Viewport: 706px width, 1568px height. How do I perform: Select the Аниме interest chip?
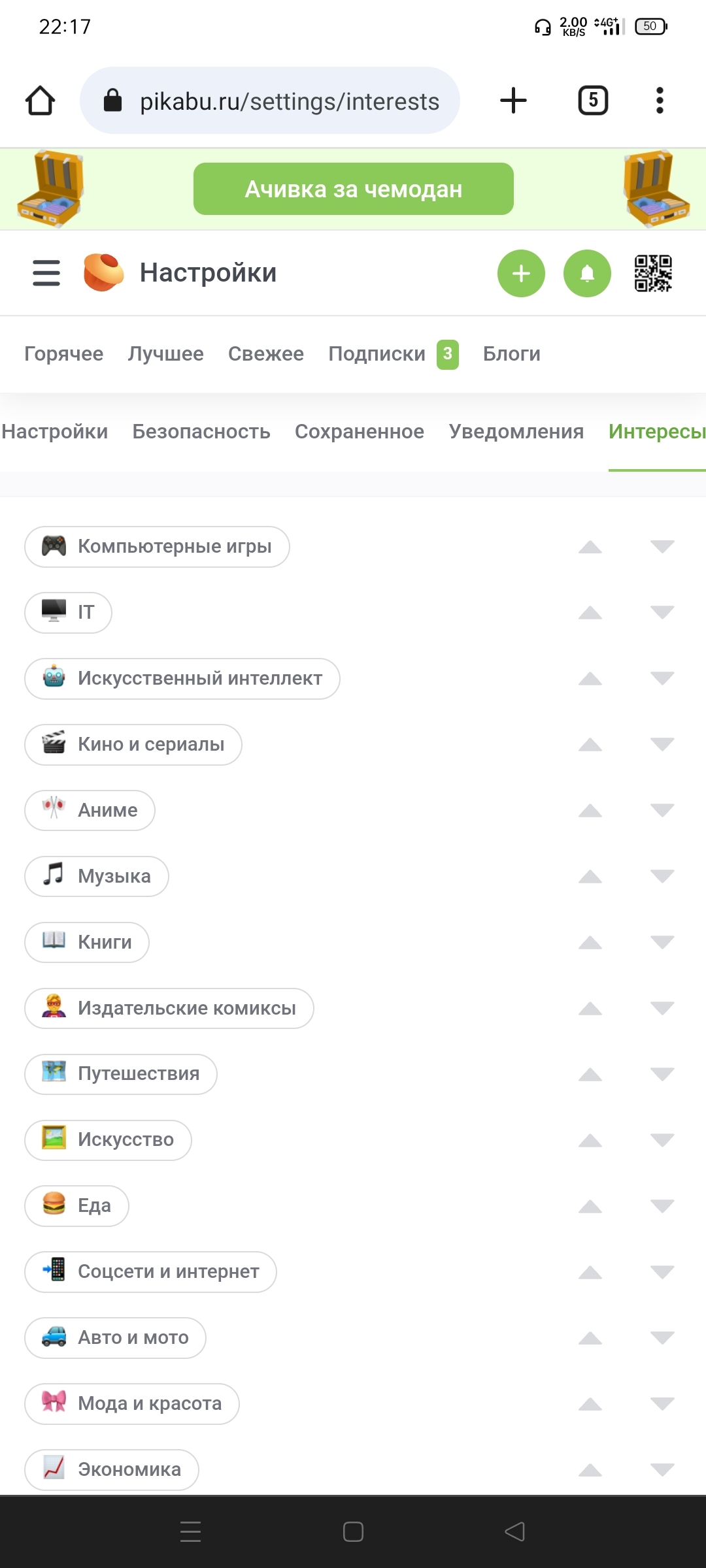point(90,810)
